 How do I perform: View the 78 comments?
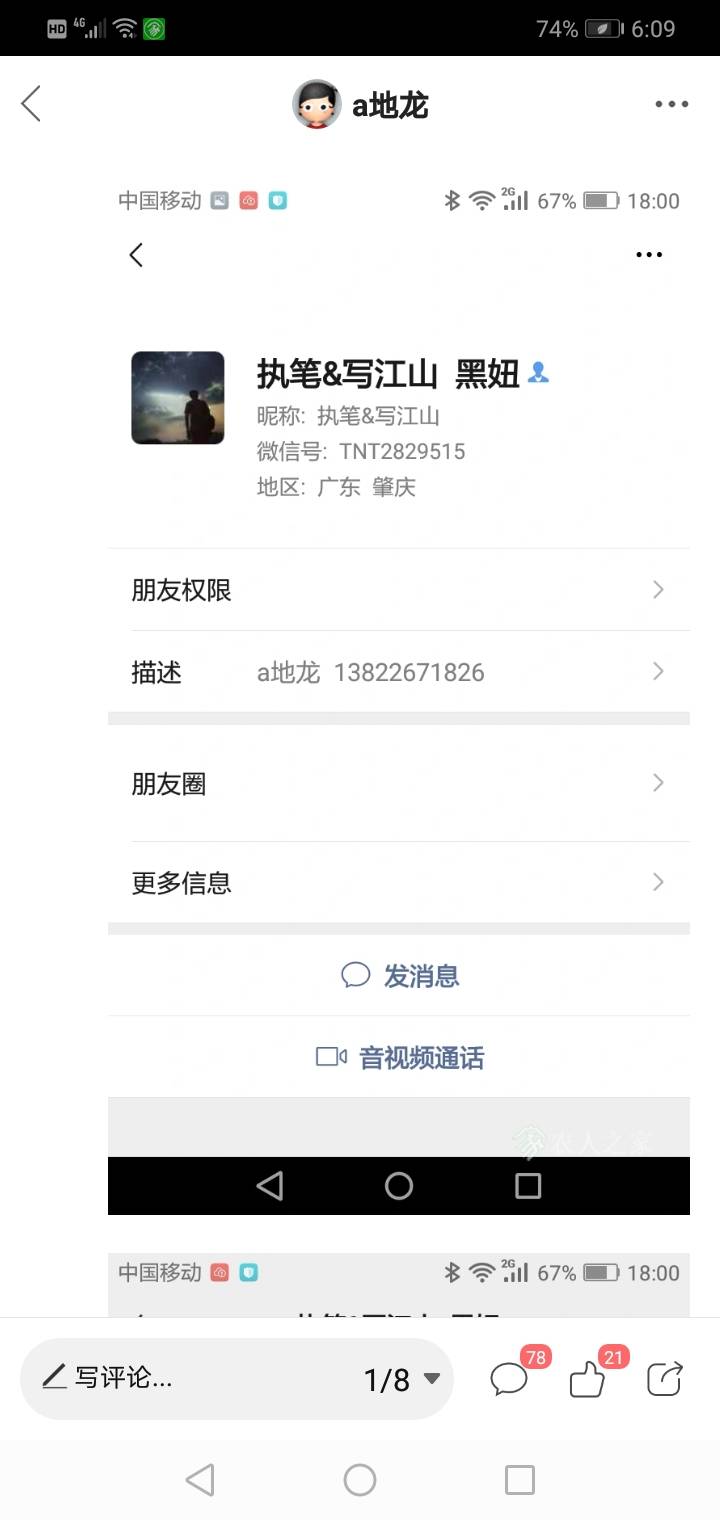click(510, 1380)
